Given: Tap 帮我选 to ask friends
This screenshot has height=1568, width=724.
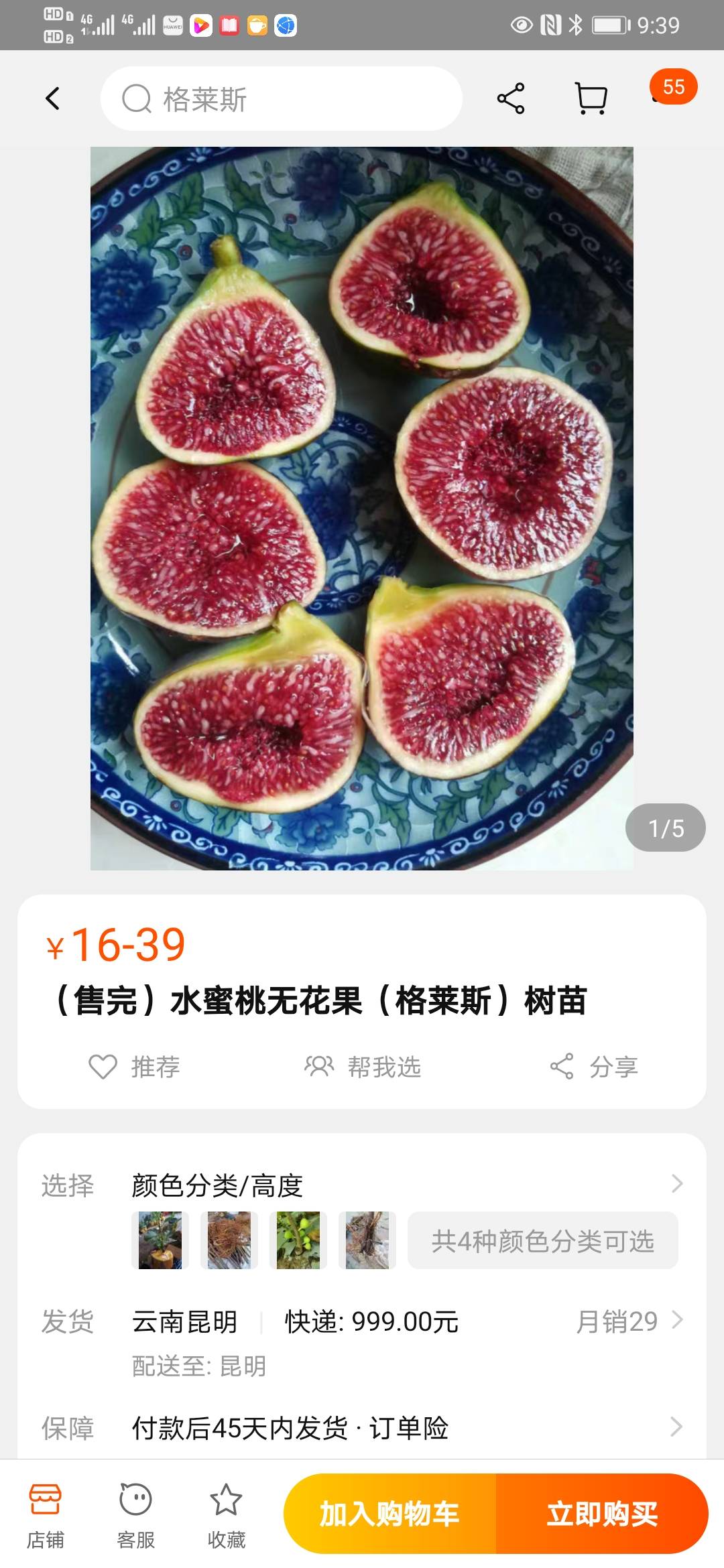Looking at the screenshot, I should [x=363, y=1066].
